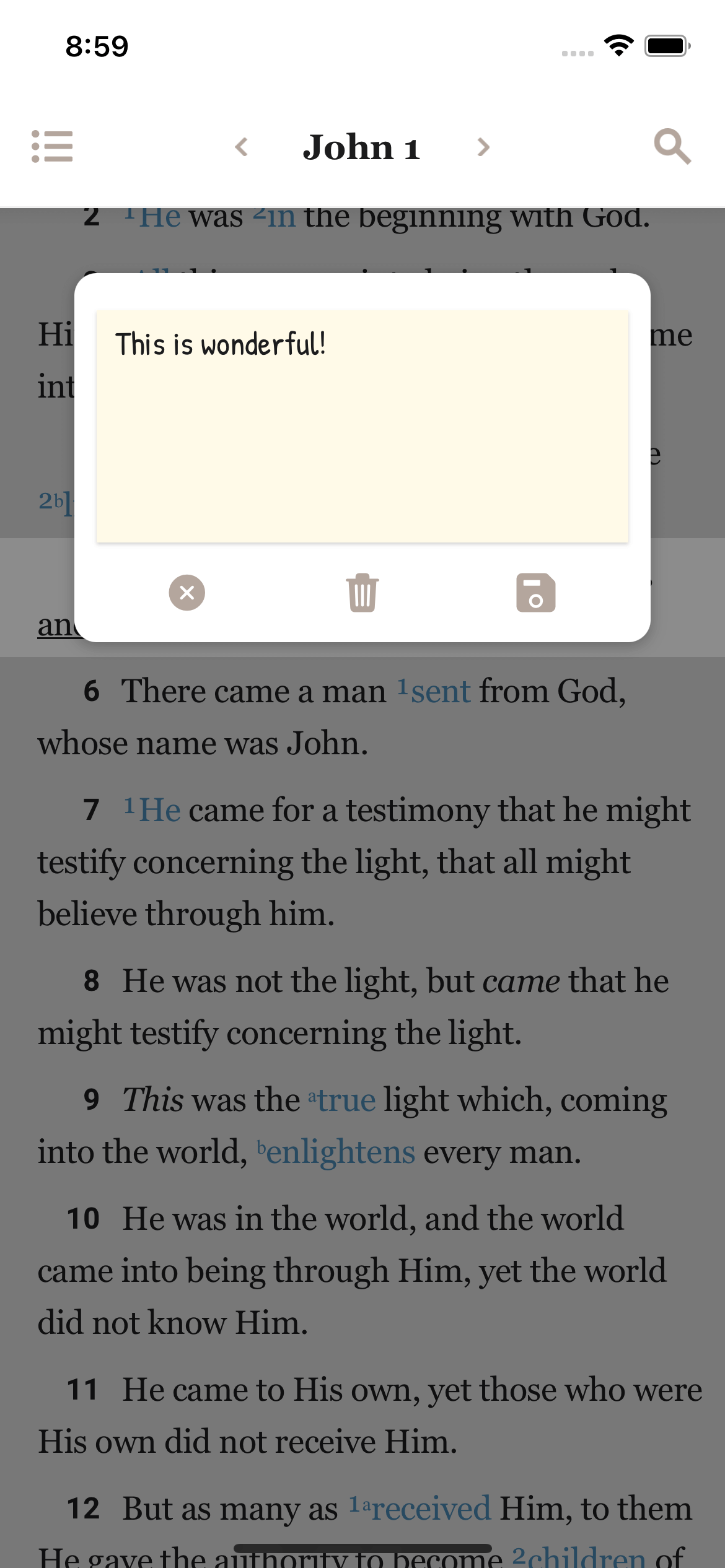Close the note dialog
This screenshot has height=1568, width=725.
click(187, 593)
